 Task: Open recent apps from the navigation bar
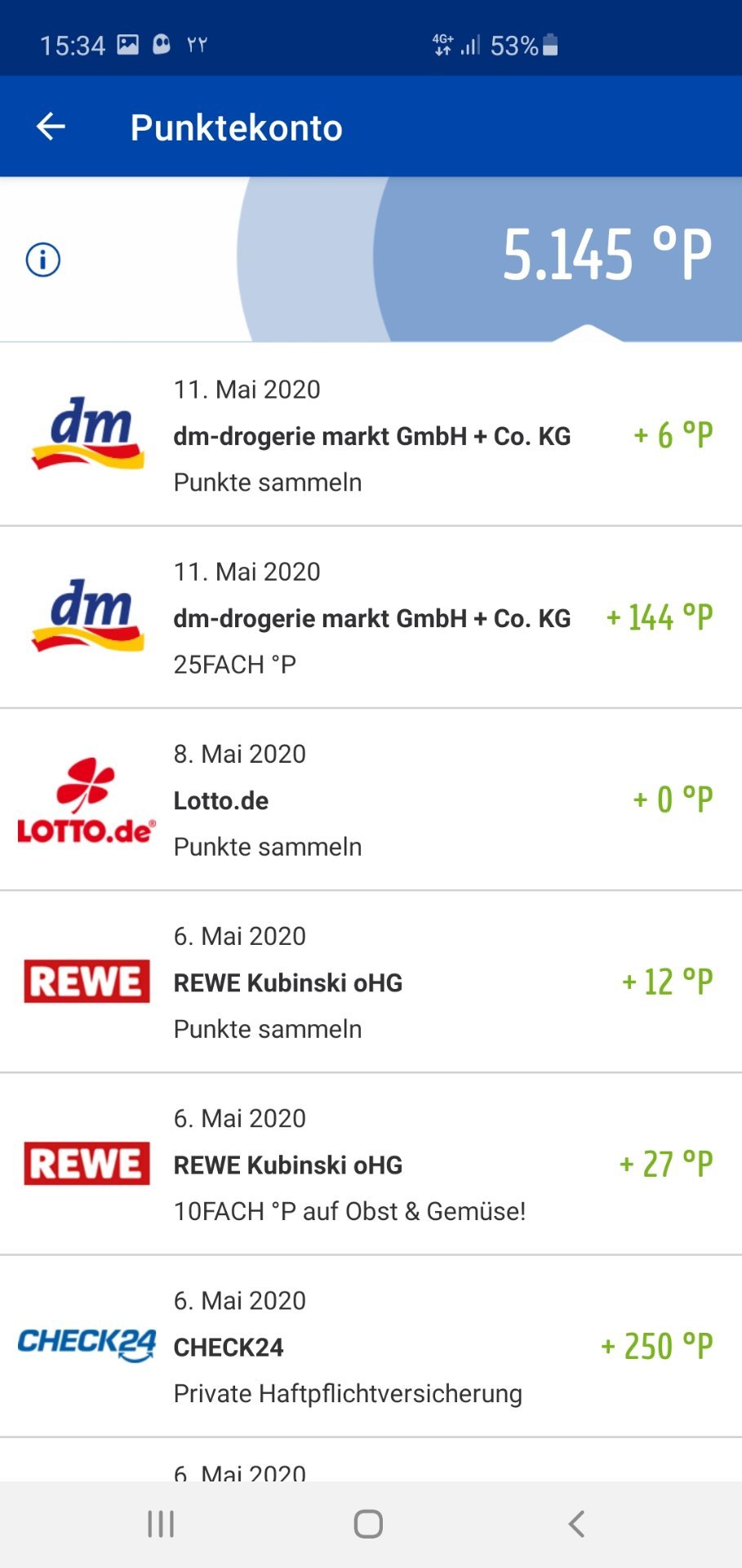click(161, 1524)
